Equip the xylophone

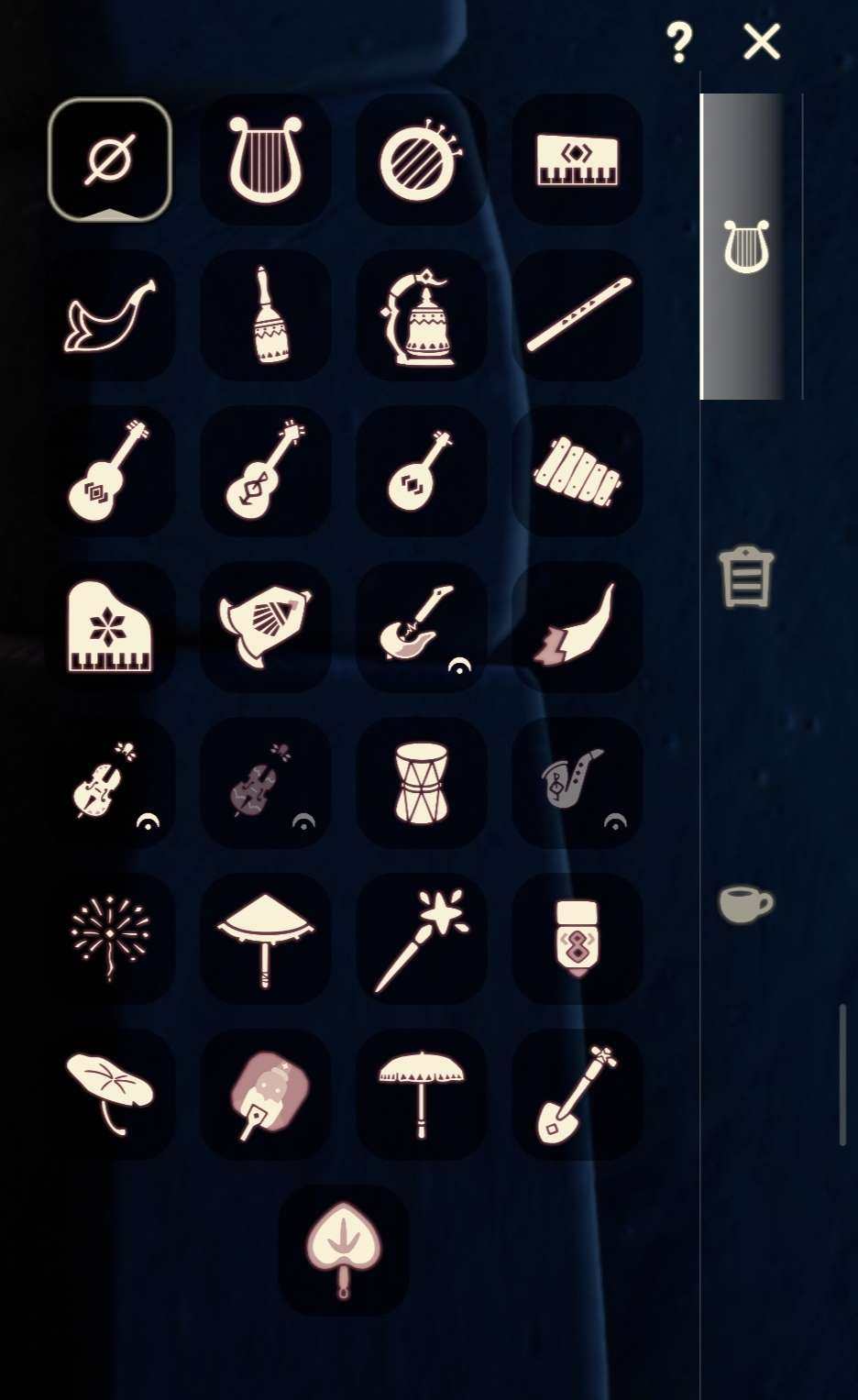click(x=577, y=471)
